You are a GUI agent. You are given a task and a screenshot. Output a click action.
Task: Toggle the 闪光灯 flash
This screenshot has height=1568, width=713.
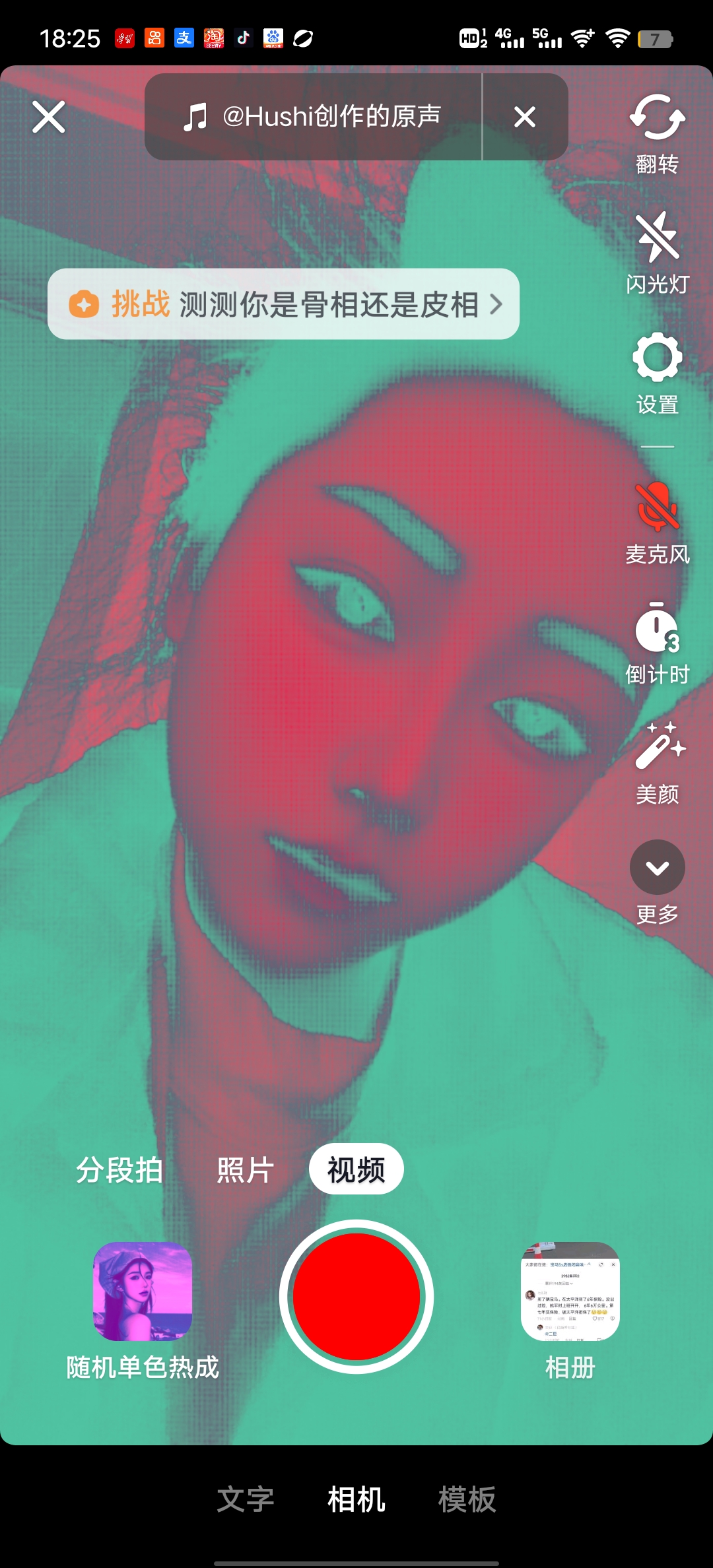pos(657,253)
